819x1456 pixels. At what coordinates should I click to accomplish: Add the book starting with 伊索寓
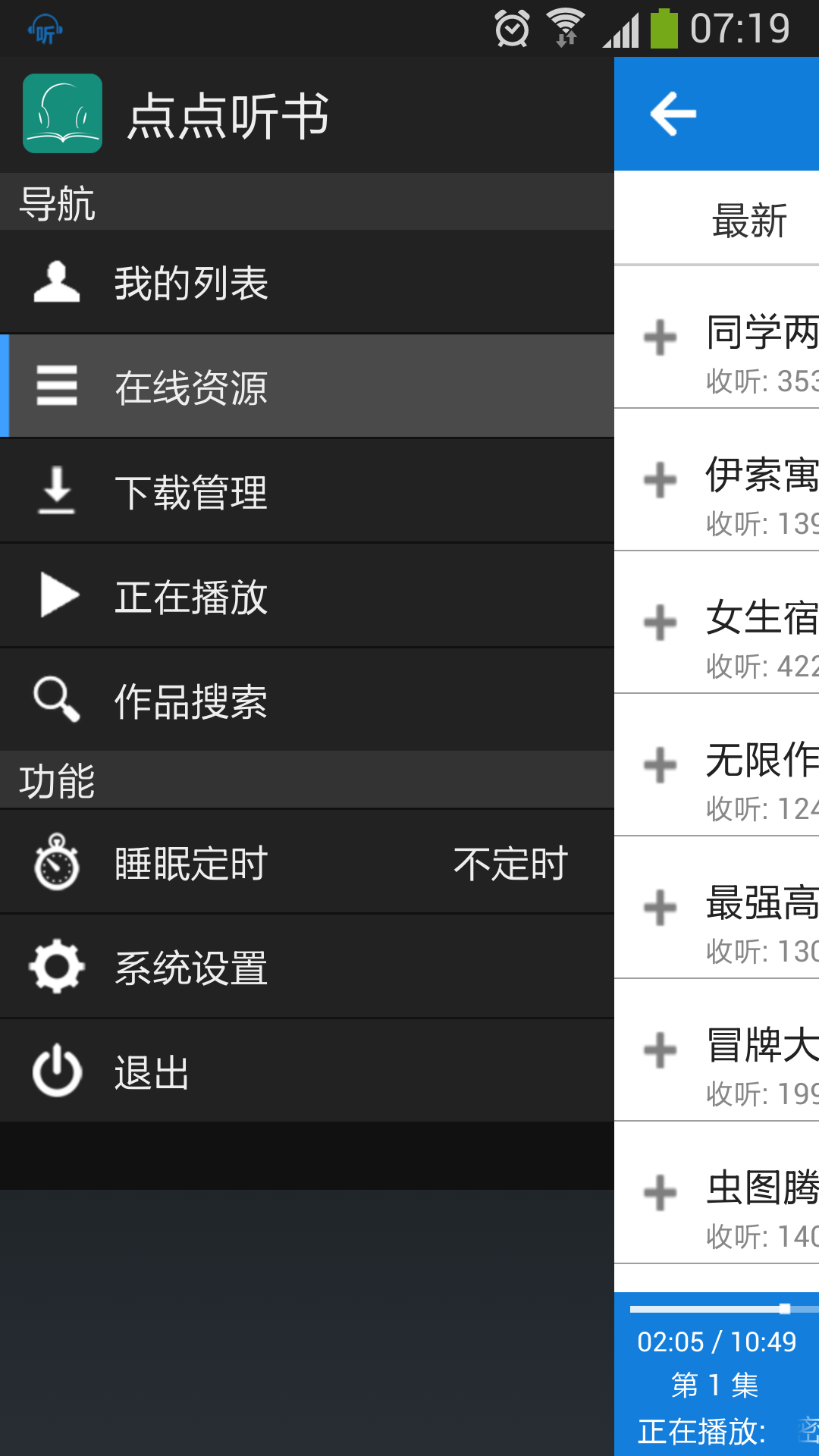click(660, 480)
